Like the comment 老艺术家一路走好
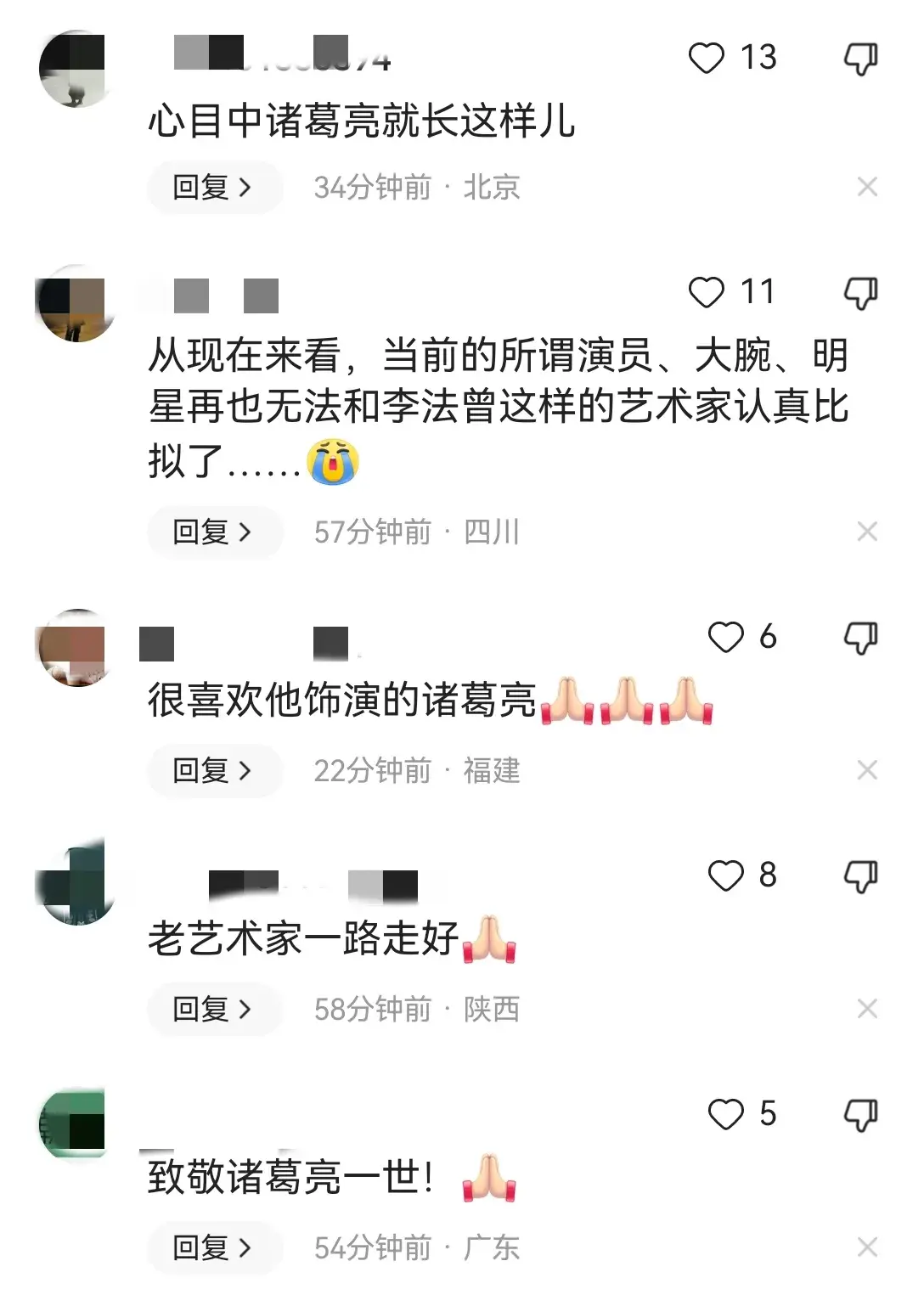 [x=725, y=875]
